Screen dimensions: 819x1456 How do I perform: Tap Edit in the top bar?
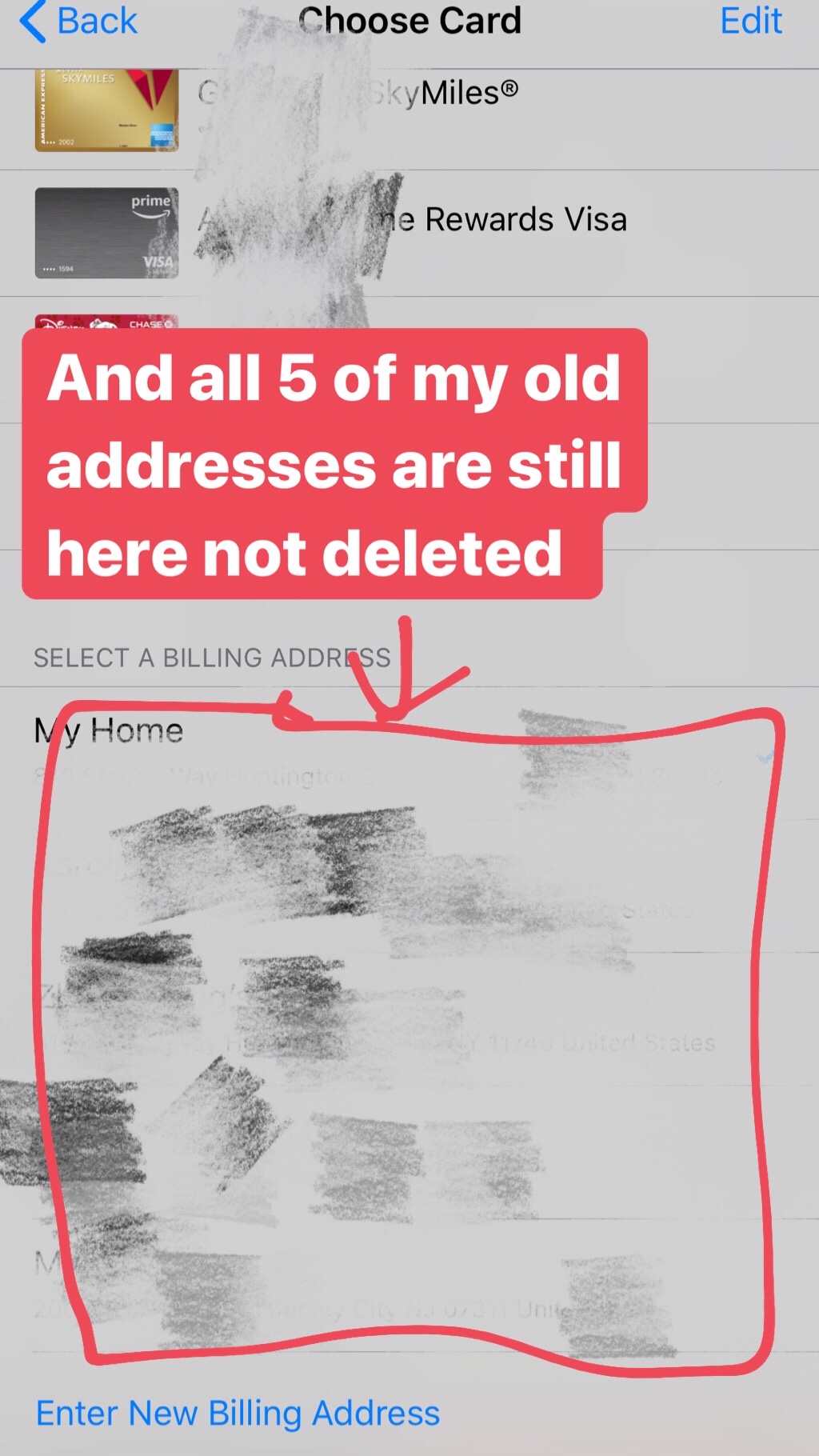tap(750, 22)
